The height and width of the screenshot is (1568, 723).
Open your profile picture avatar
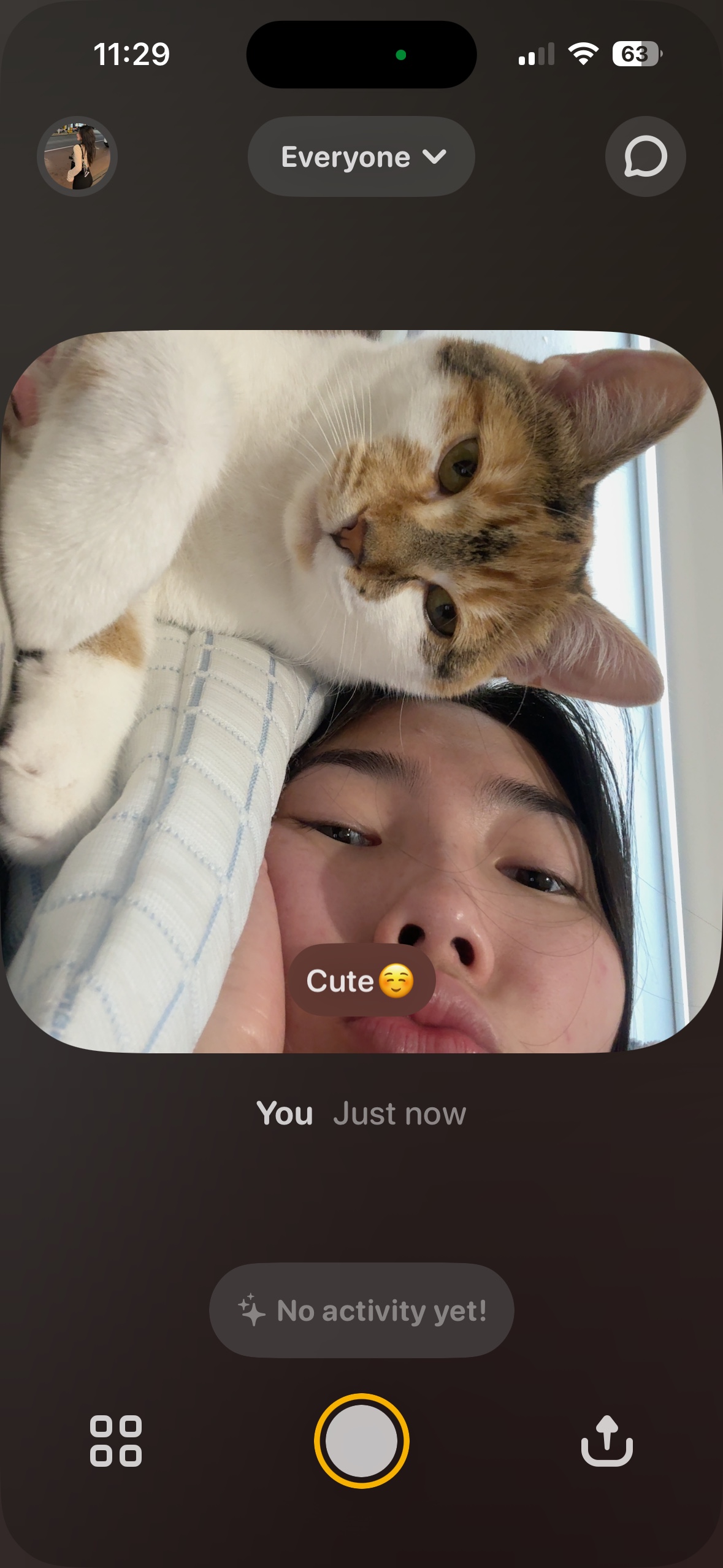click(x=77, y=156)
